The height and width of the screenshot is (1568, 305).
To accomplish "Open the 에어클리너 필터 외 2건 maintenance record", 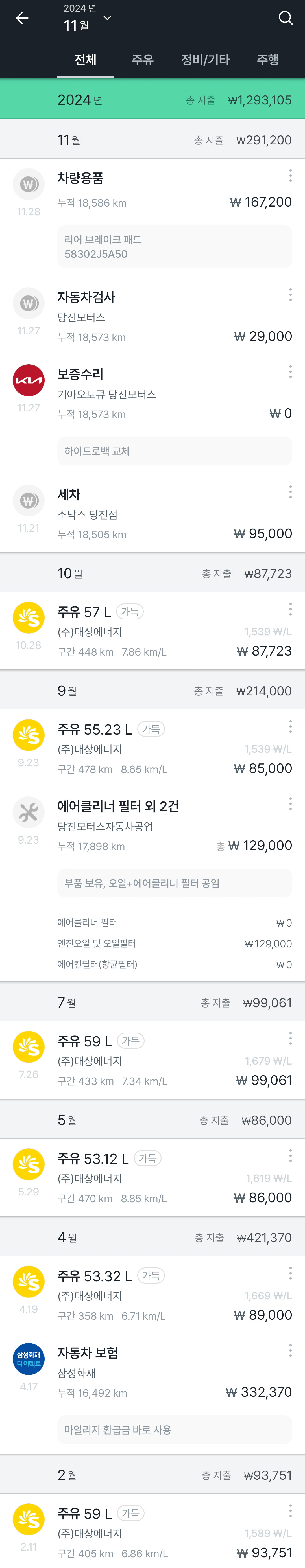I will 152,826.
